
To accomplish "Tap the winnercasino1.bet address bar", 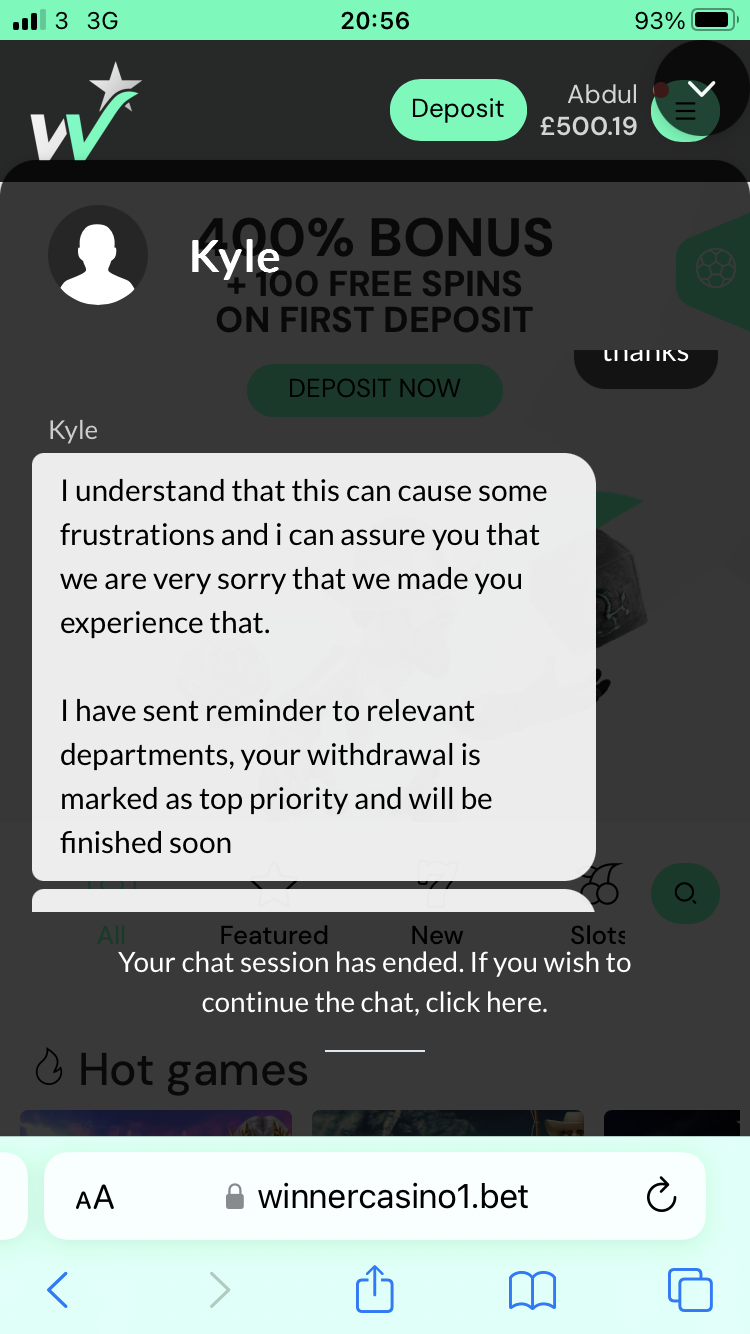I will 392,1196.
